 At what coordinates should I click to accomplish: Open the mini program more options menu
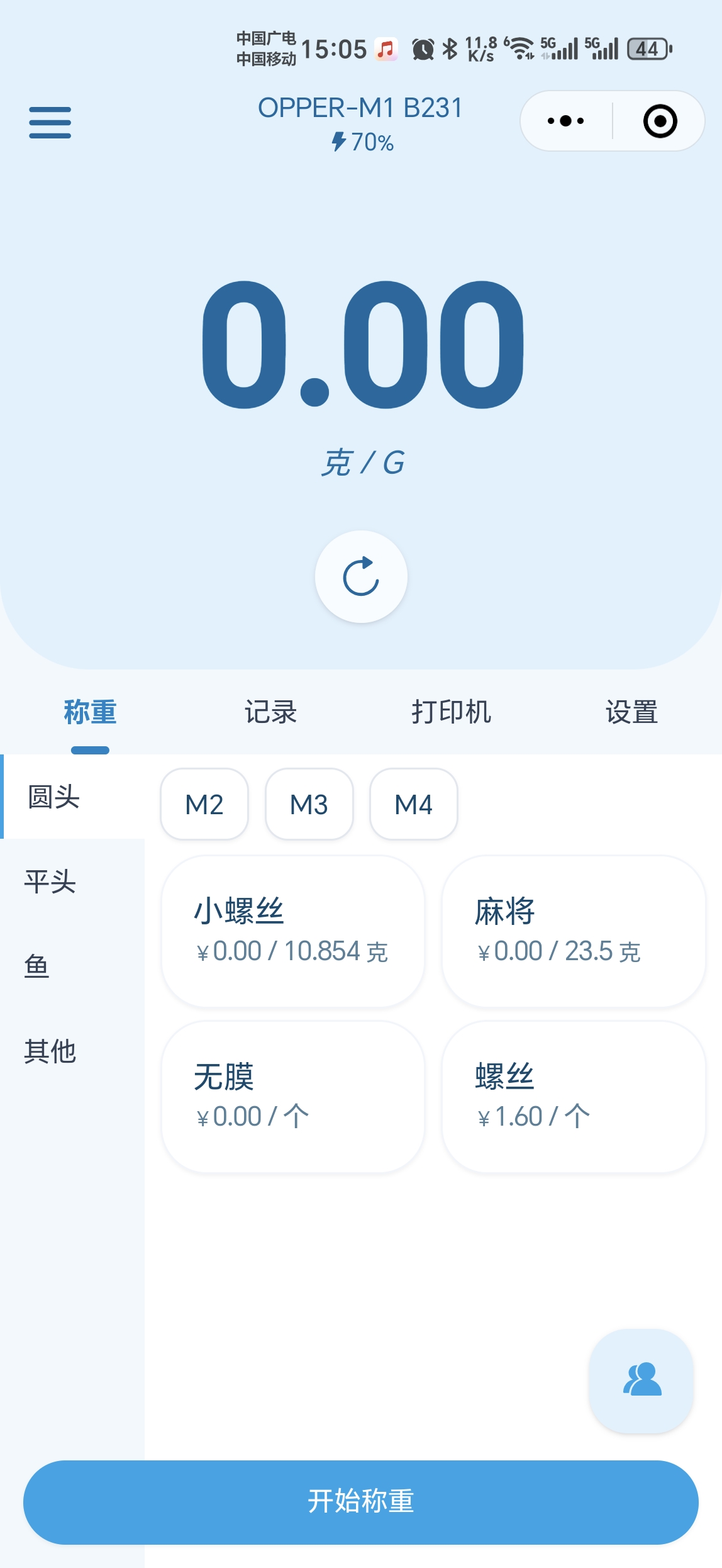pos(566,121)
